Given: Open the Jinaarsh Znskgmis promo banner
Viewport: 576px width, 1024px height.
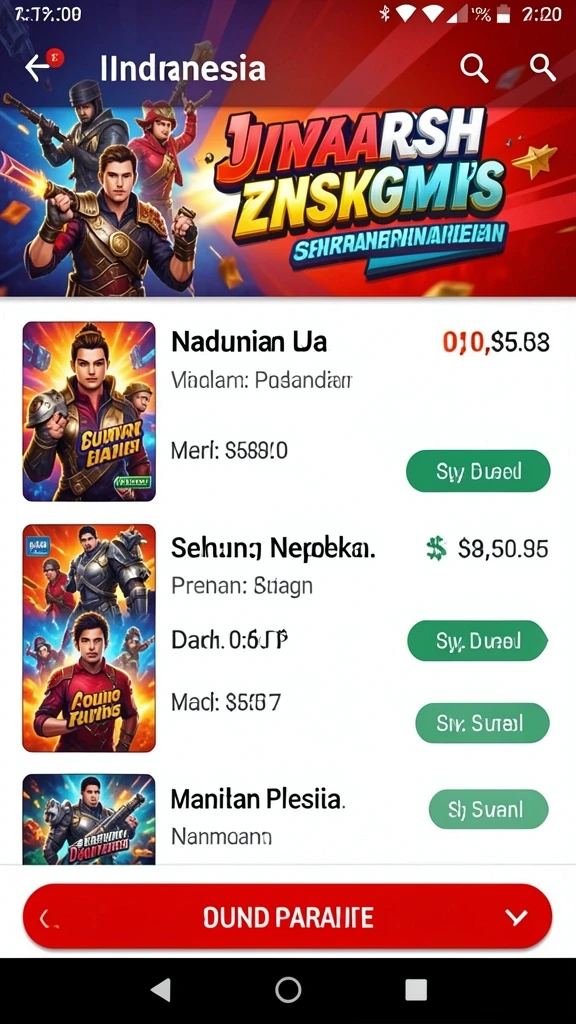Looking at the screenshot, I should point(288,201).
